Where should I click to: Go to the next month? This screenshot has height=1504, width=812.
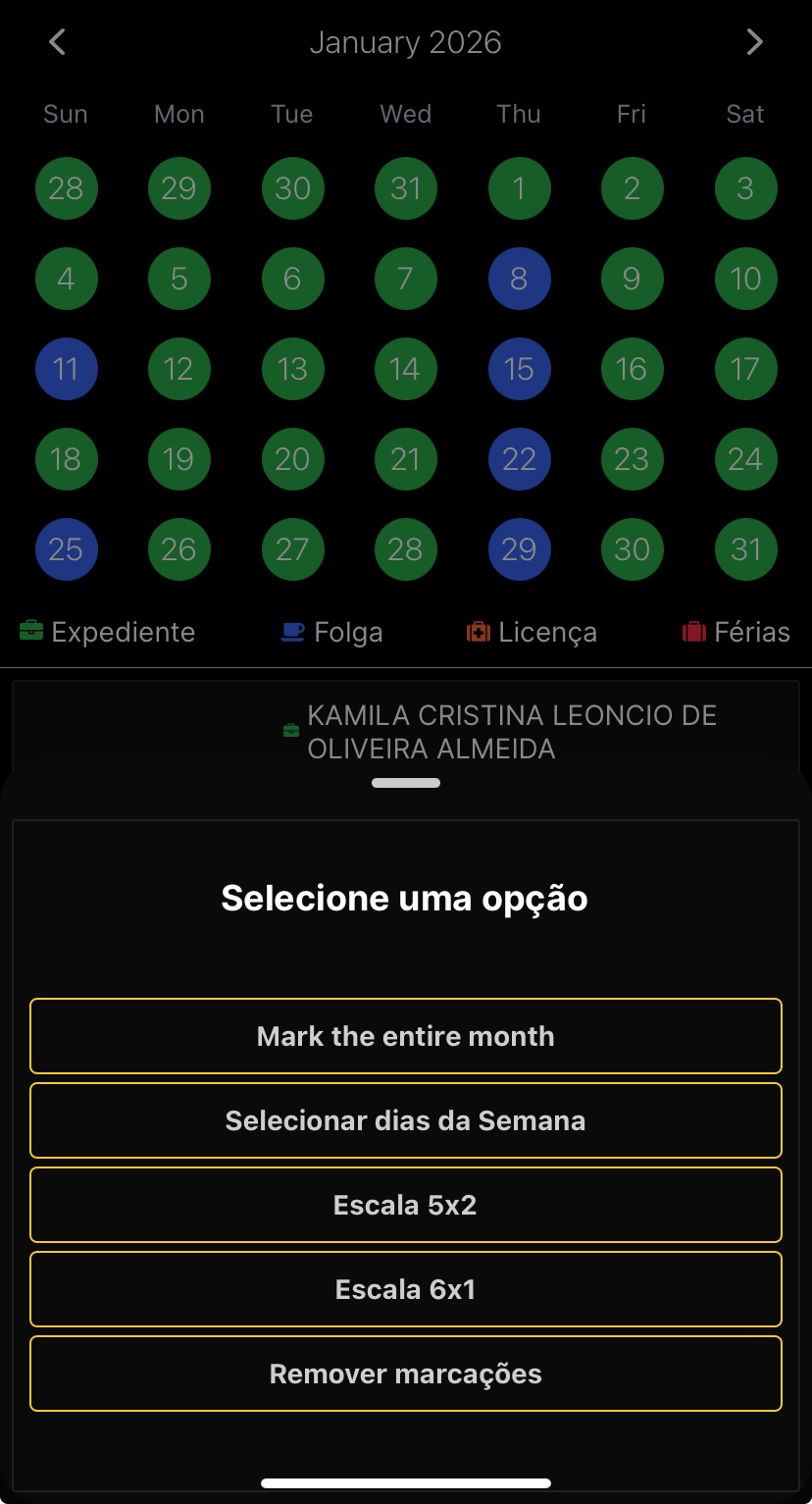pyautogui.click(x=753, y=42)
